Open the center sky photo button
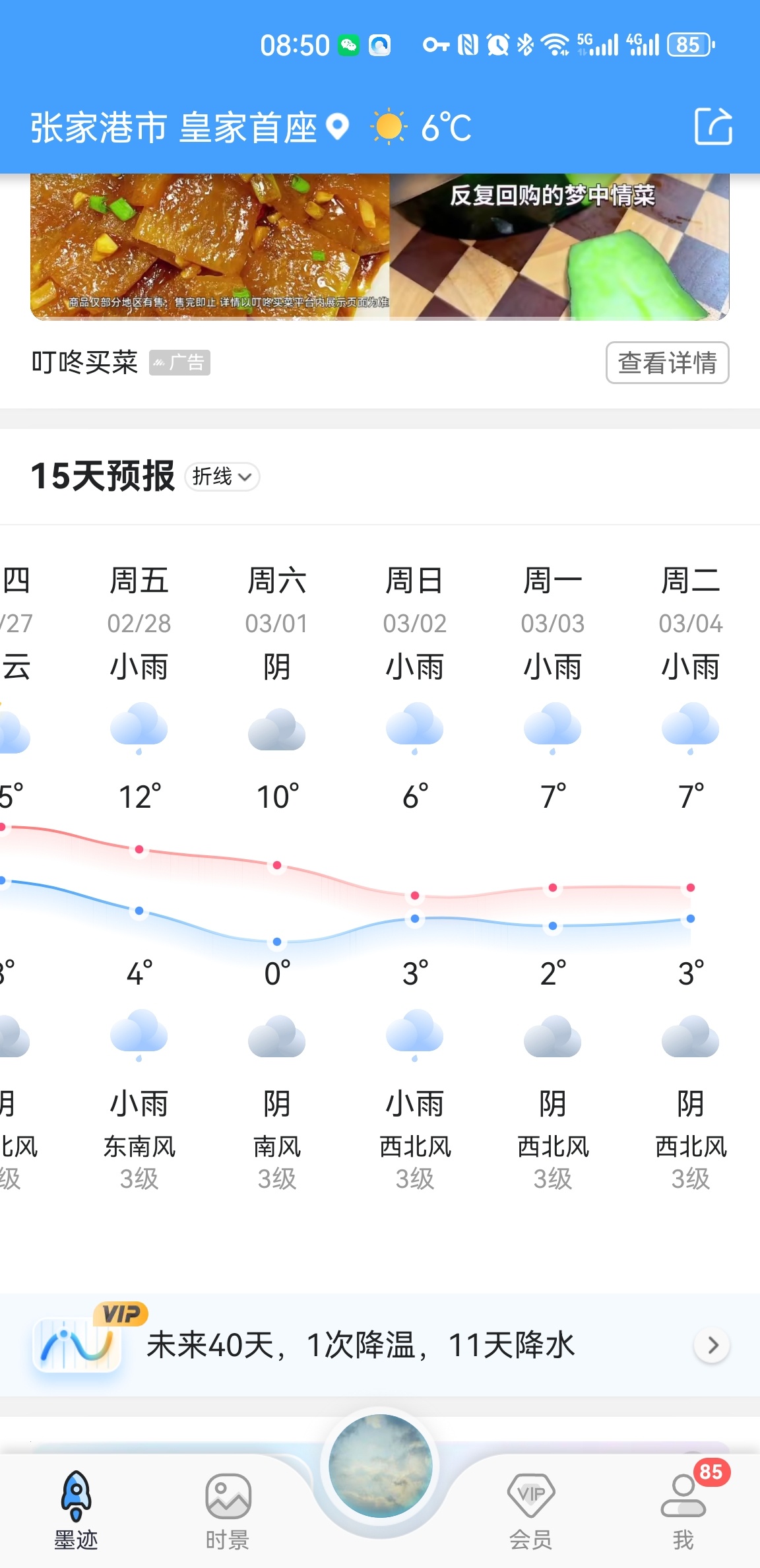Screen dimensions: 760x1568 (x=381, y=1466)
